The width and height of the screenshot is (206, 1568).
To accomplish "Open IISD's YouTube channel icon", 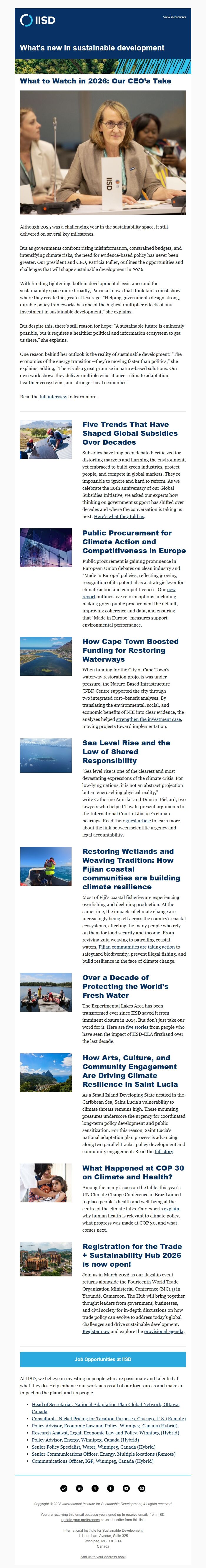I will pyautogui.click(x=126, y=1488).
